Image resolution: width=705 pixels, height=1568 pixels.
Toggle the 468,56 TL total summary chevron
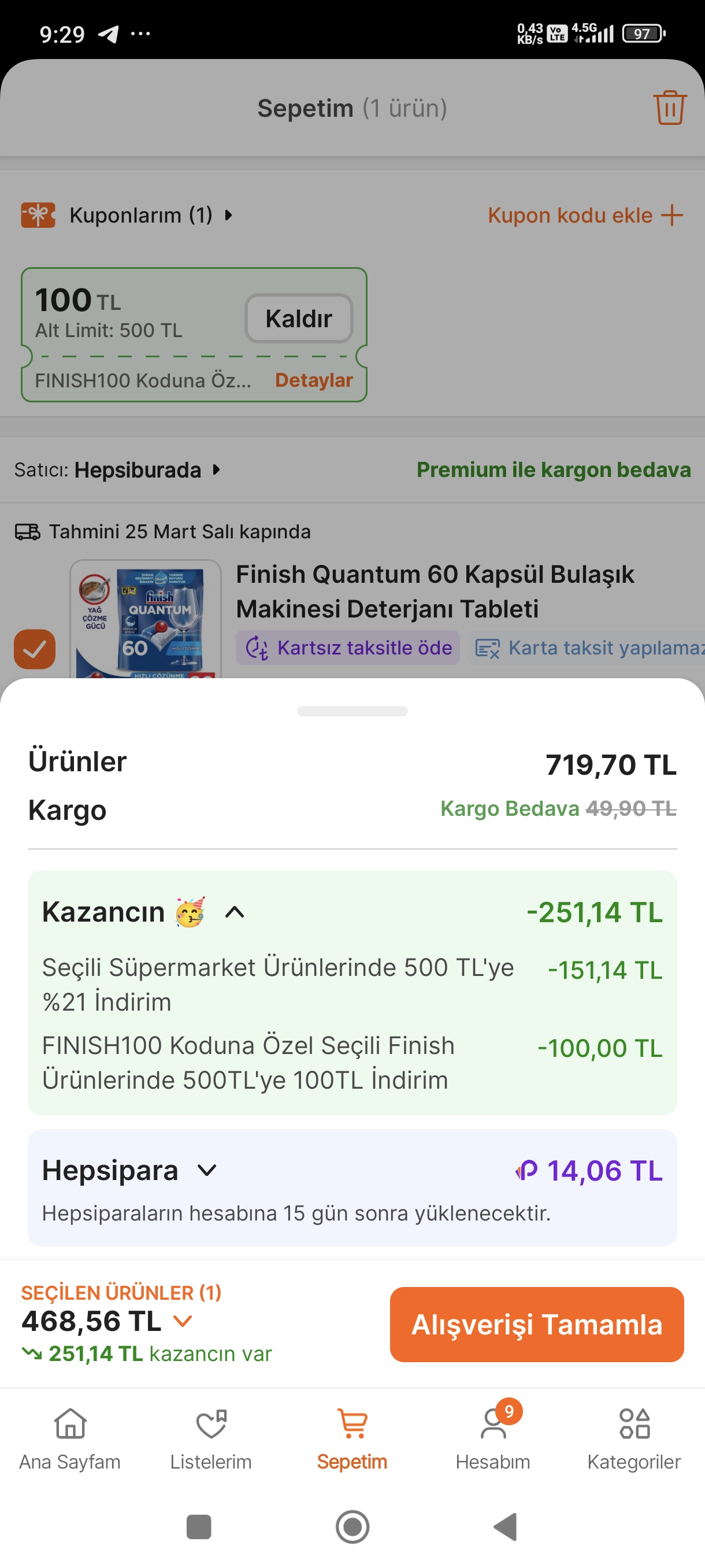point(183,1321)
